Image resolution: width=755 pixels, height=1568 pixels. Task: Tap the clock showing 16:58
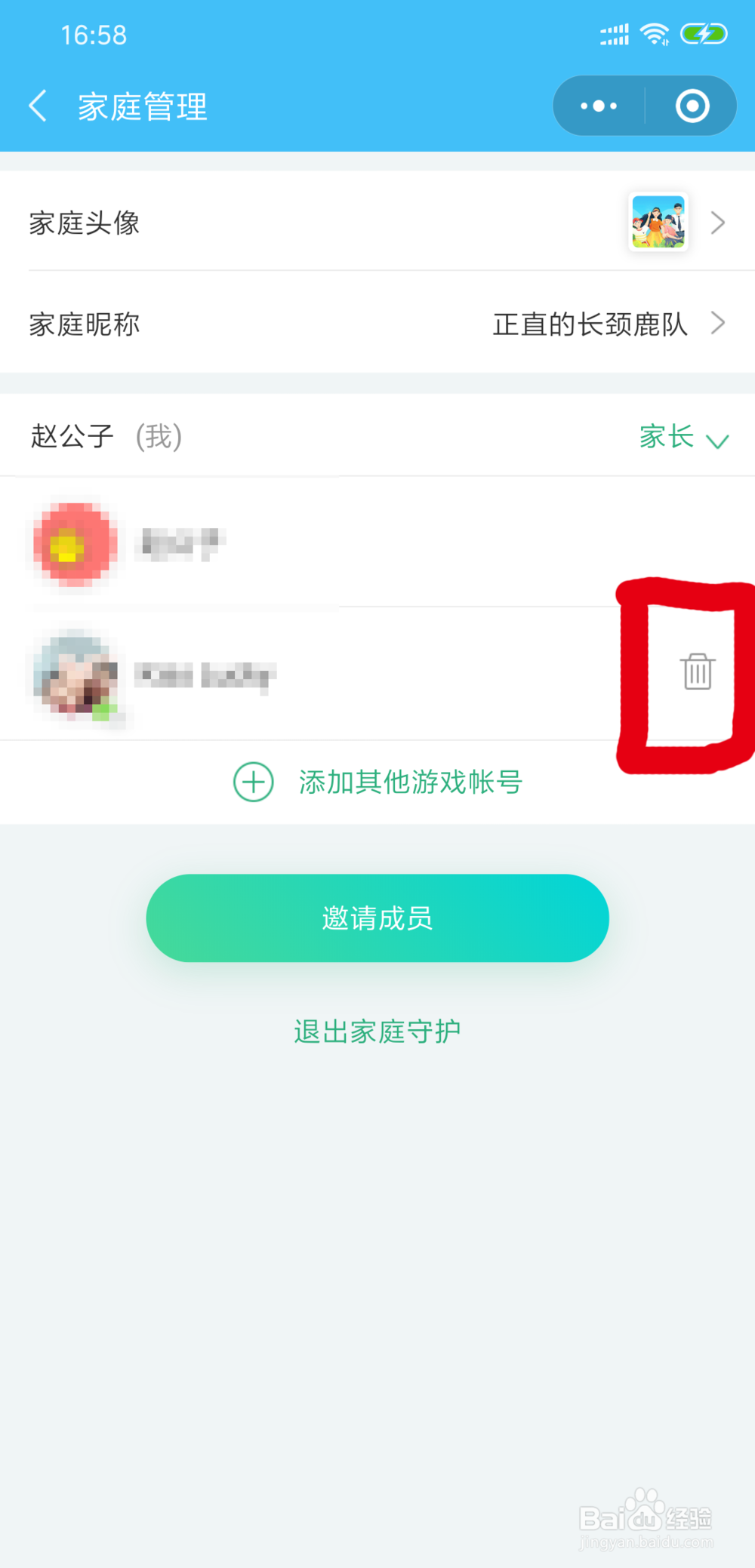tap(93, 35)
